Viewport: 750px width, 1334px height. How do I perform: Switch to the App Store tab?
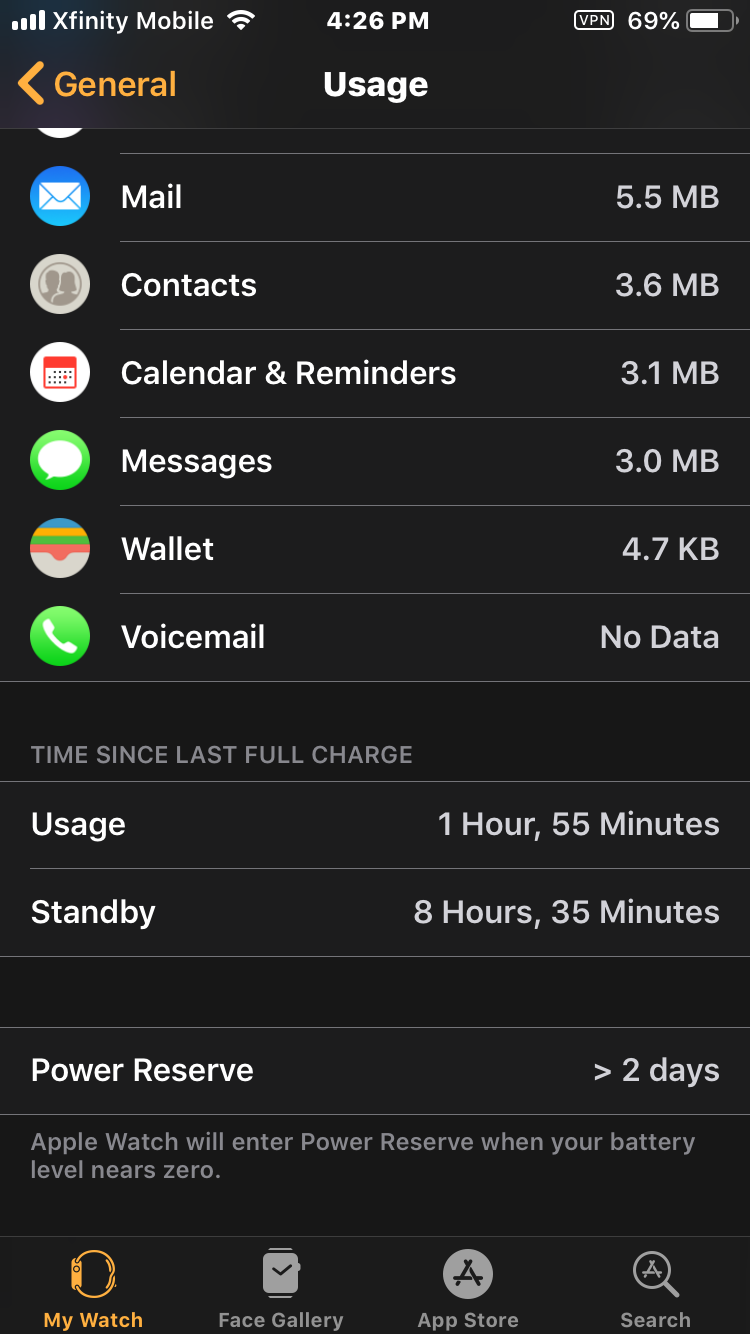coord(468,1288)
